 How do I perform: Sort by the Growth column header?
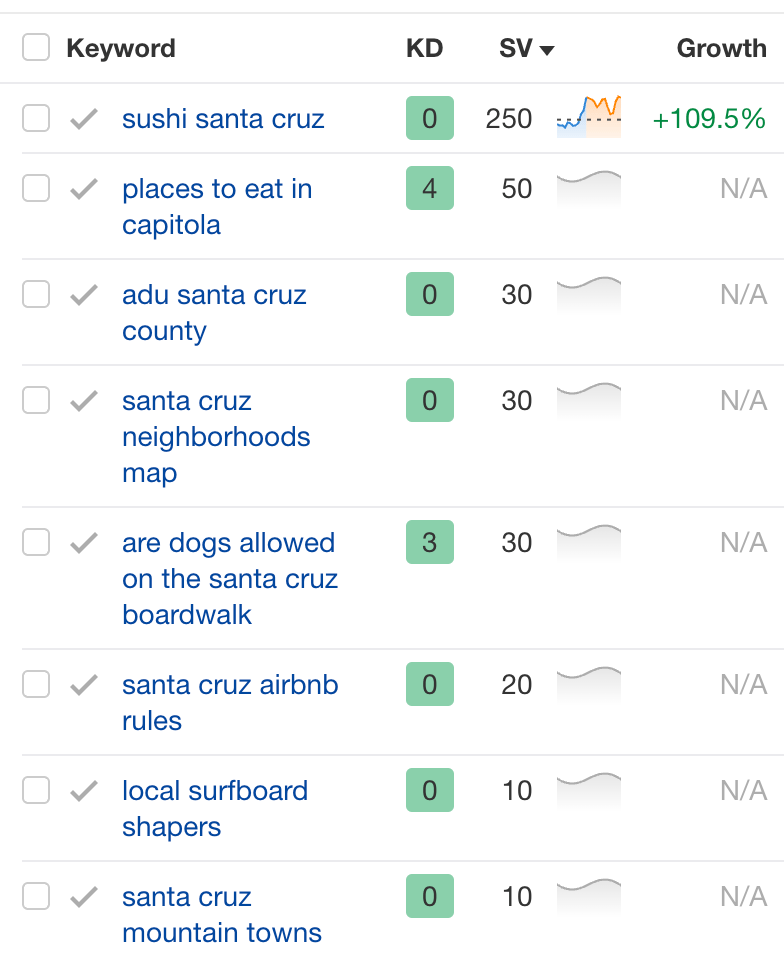coord(722,47)
